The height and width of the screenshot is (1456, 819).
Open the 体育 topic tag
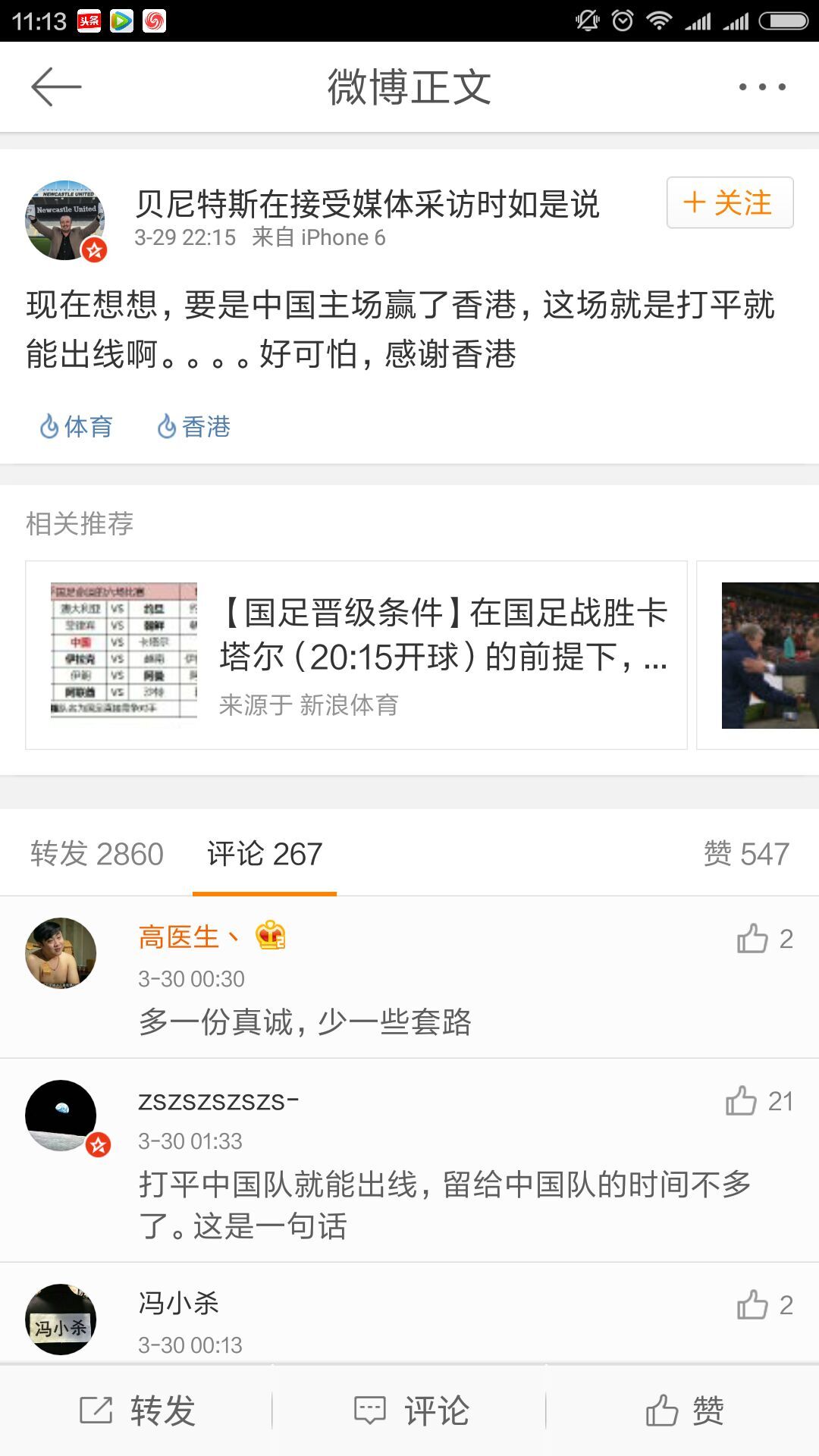pos(76,427)
